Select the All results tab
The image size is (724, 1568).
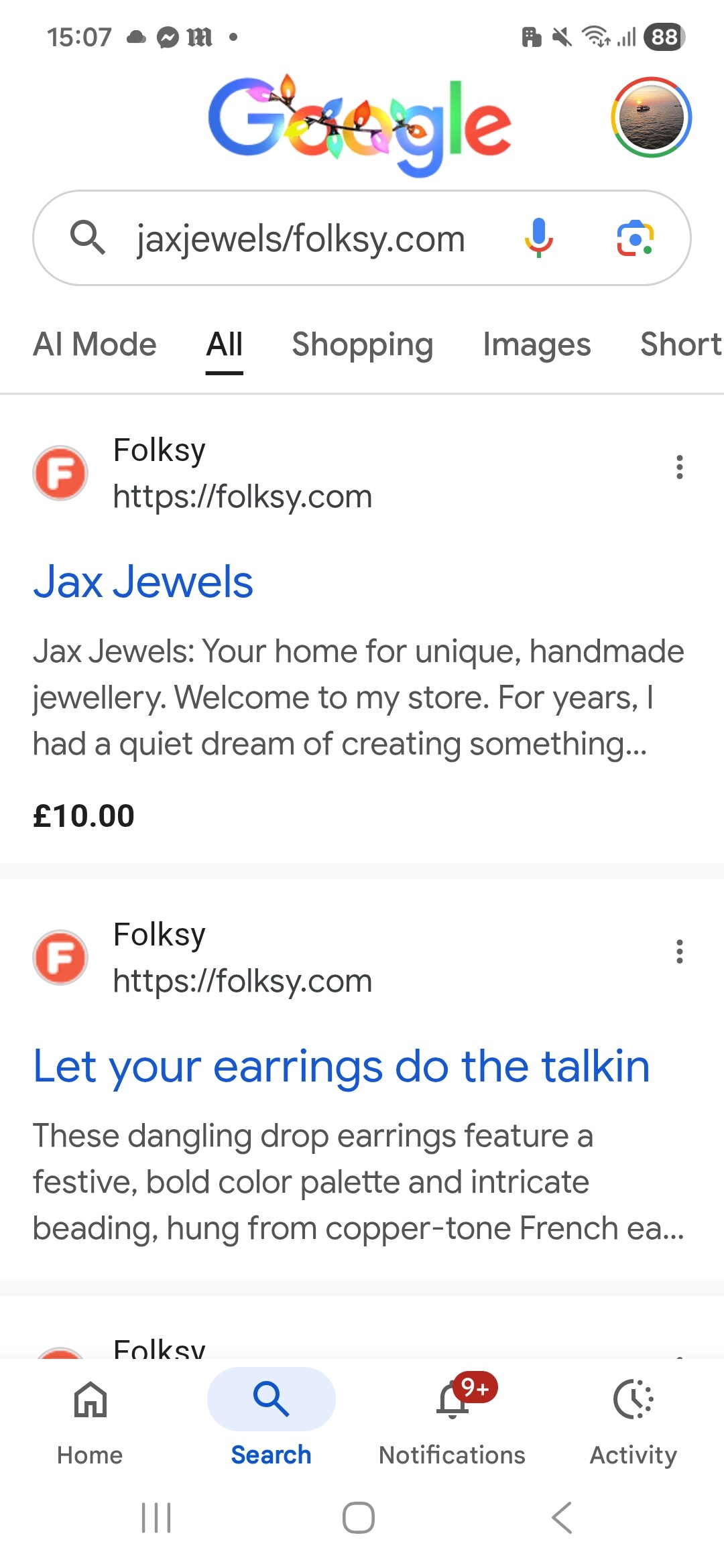tap(224, 345)
